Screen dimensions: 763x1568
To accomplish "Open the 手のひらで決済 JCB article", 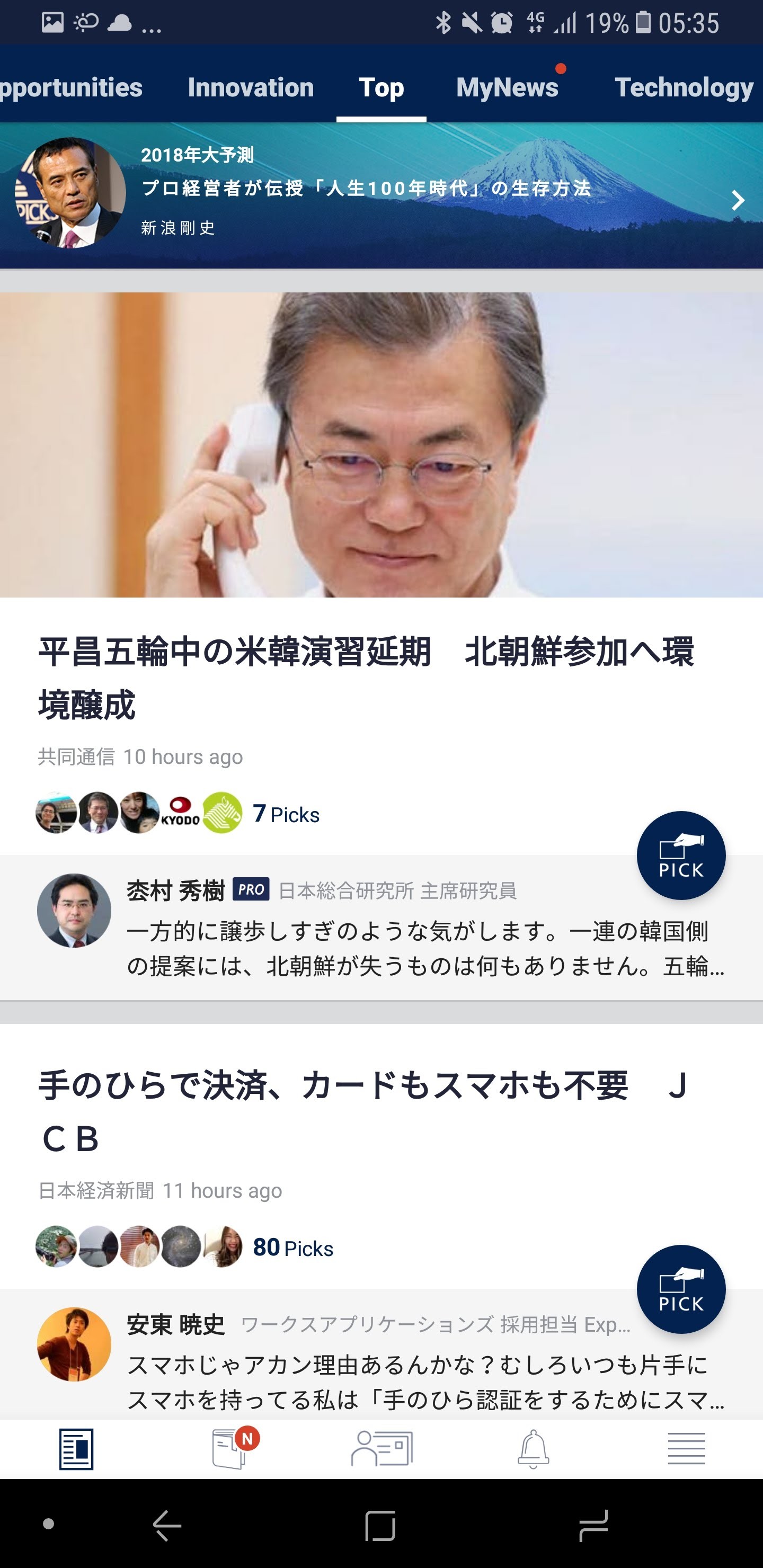I will click(363, 1112).
